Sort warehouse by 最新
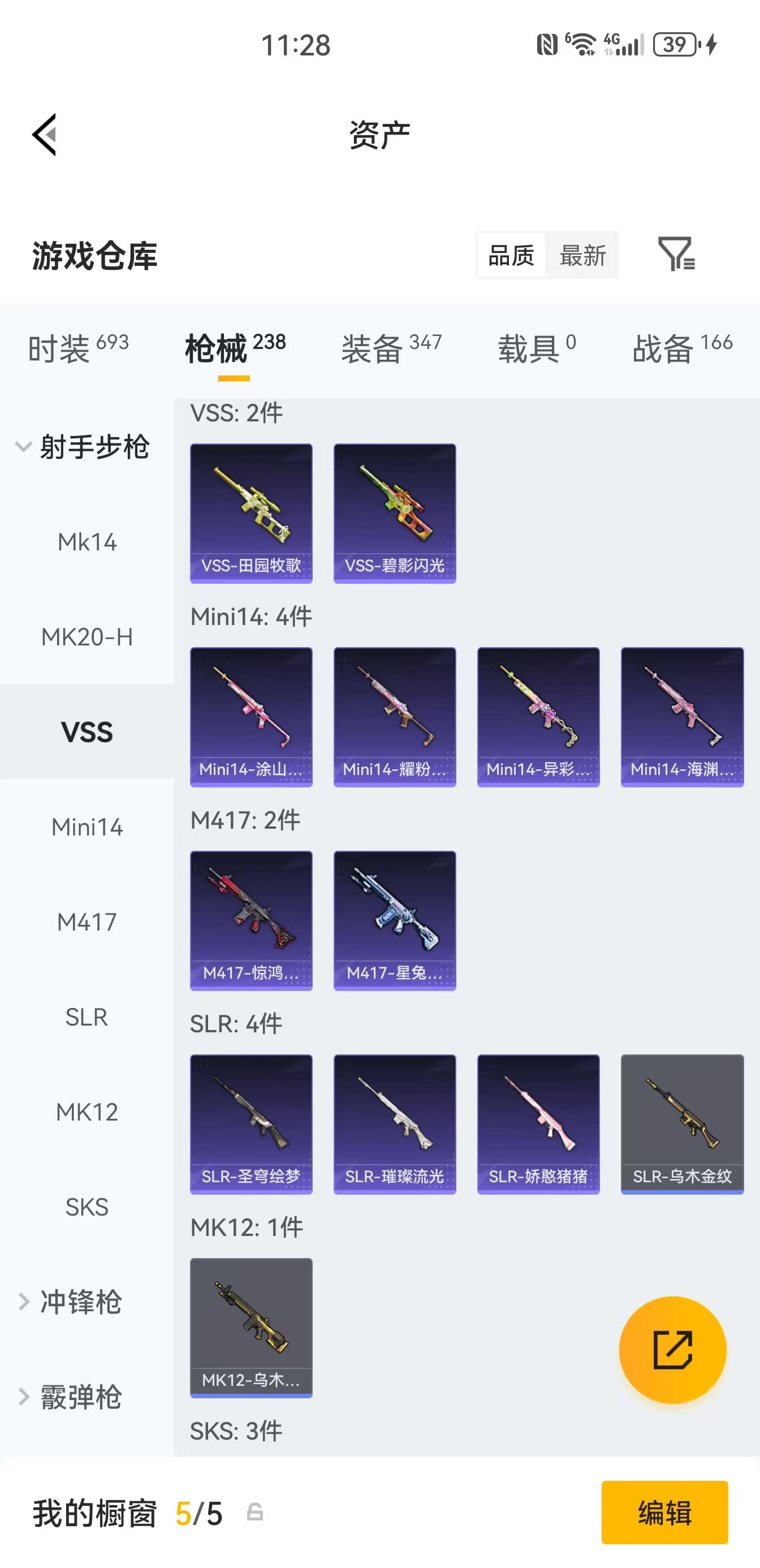 click(x=582, y=255)
